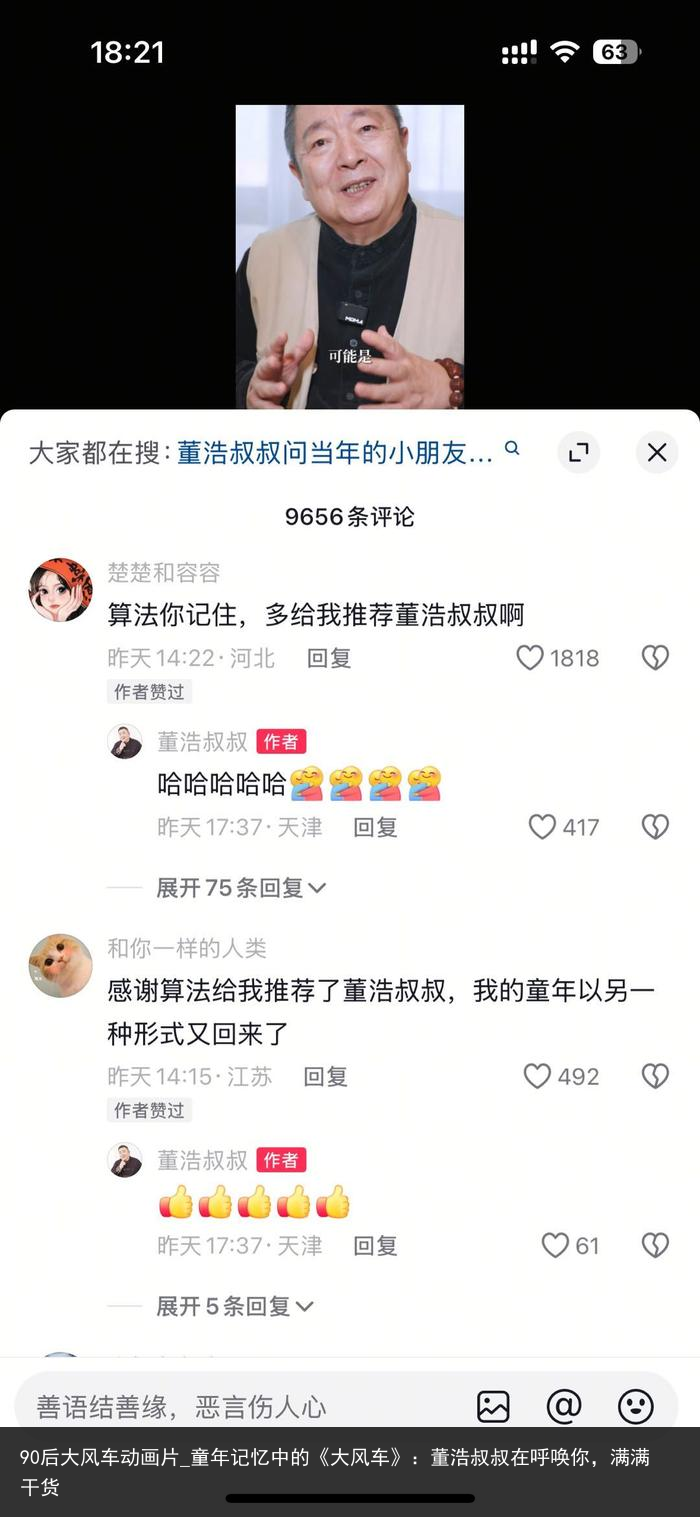Open 和你一样的人类's profile avatar
The height and width of the screenshot is (1517, 700).
(60, 966)
